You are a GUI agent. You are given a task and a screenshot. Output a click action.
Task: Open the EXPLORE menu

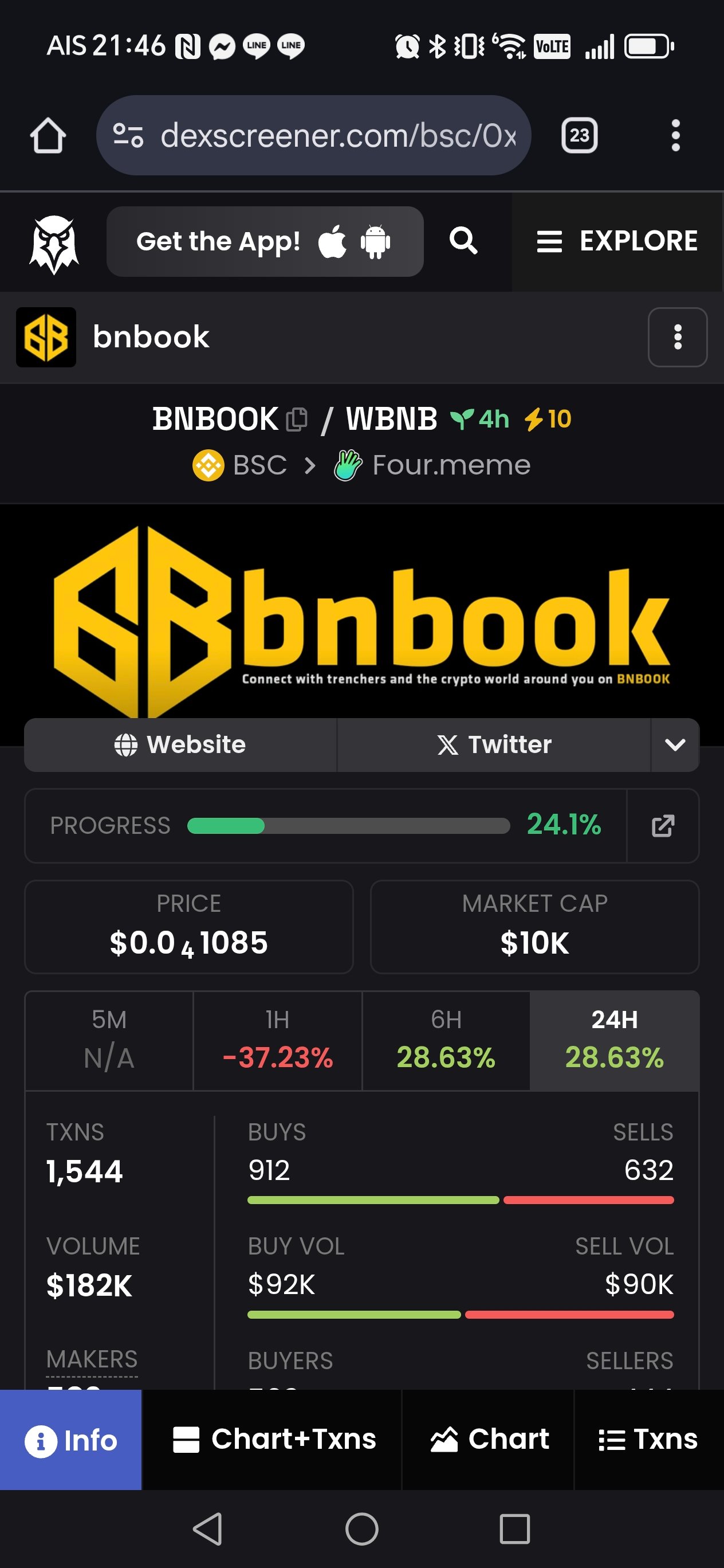(617, 242)
